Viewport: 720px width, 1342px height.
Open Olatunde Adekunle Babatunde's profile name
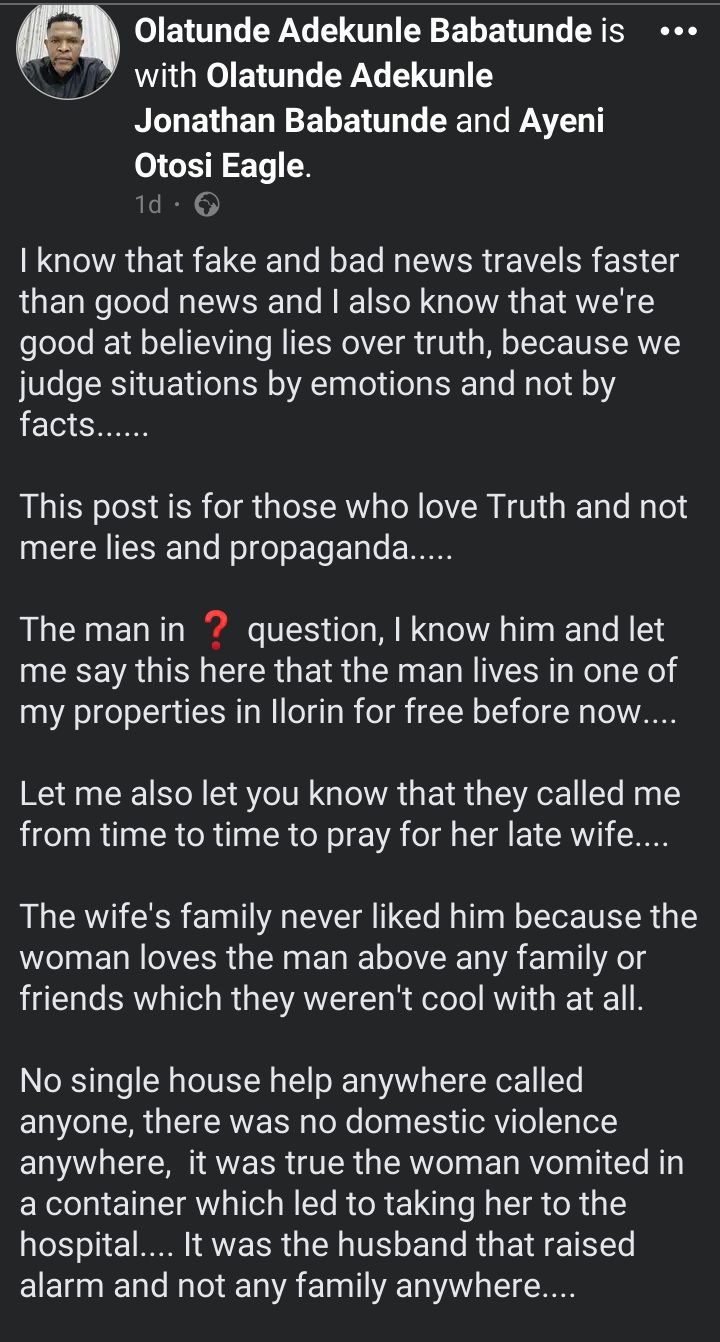pos(363,32)
